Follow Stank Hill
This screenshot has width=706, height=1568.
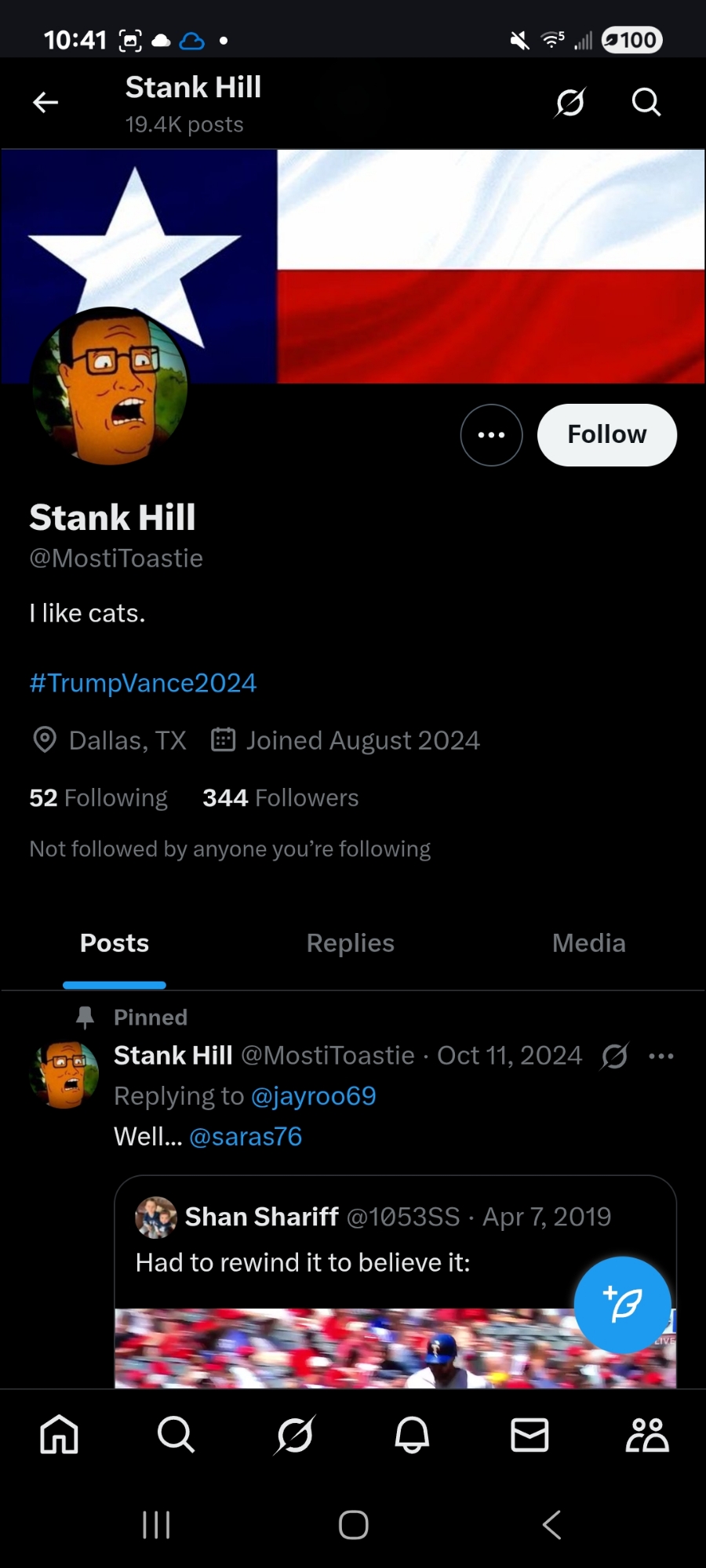coord(606,435)
